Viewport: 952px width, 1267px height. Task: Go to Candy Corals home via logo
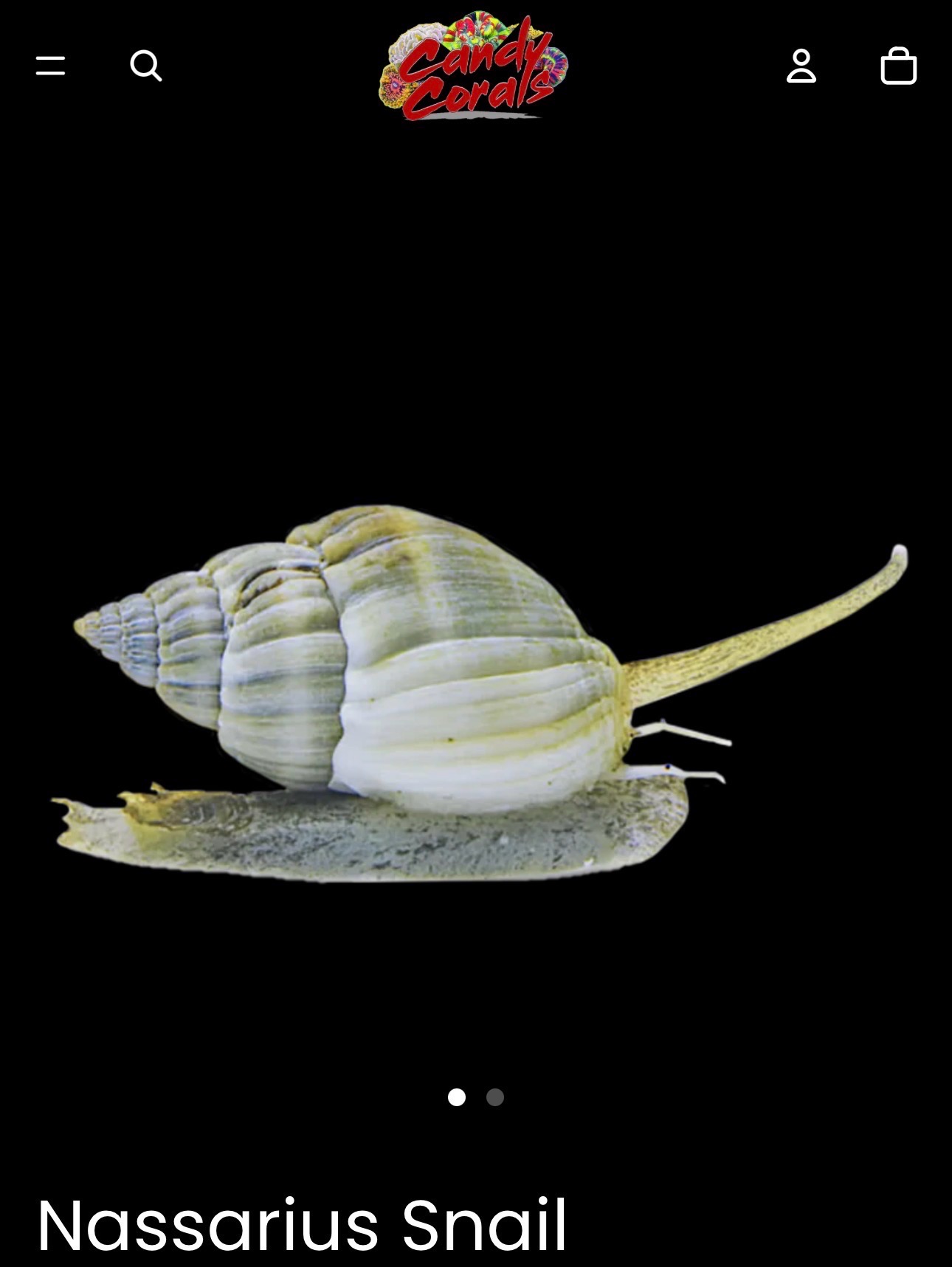coord(473,66)
